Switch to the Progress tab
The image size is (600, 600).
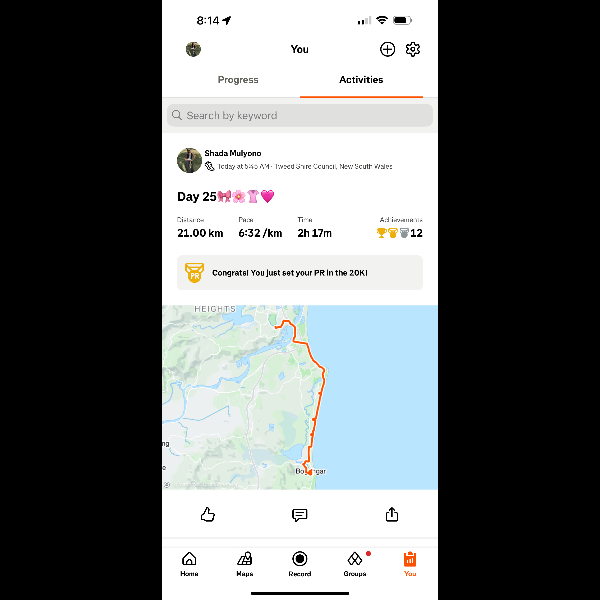(238, 80)
